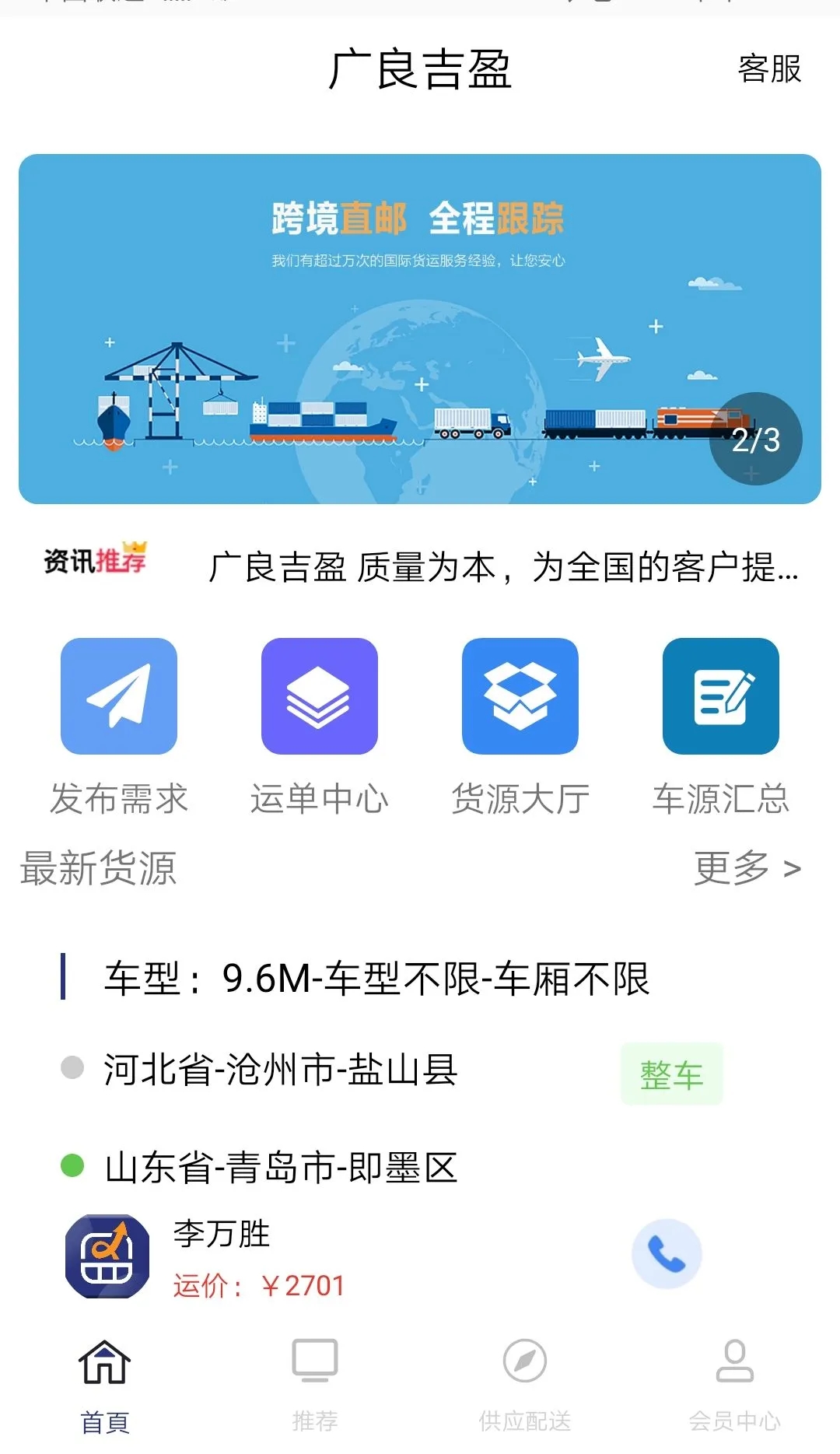Open 客服 customer service
The height and width of the screenshot is (1454, 840).
point(769,69)
